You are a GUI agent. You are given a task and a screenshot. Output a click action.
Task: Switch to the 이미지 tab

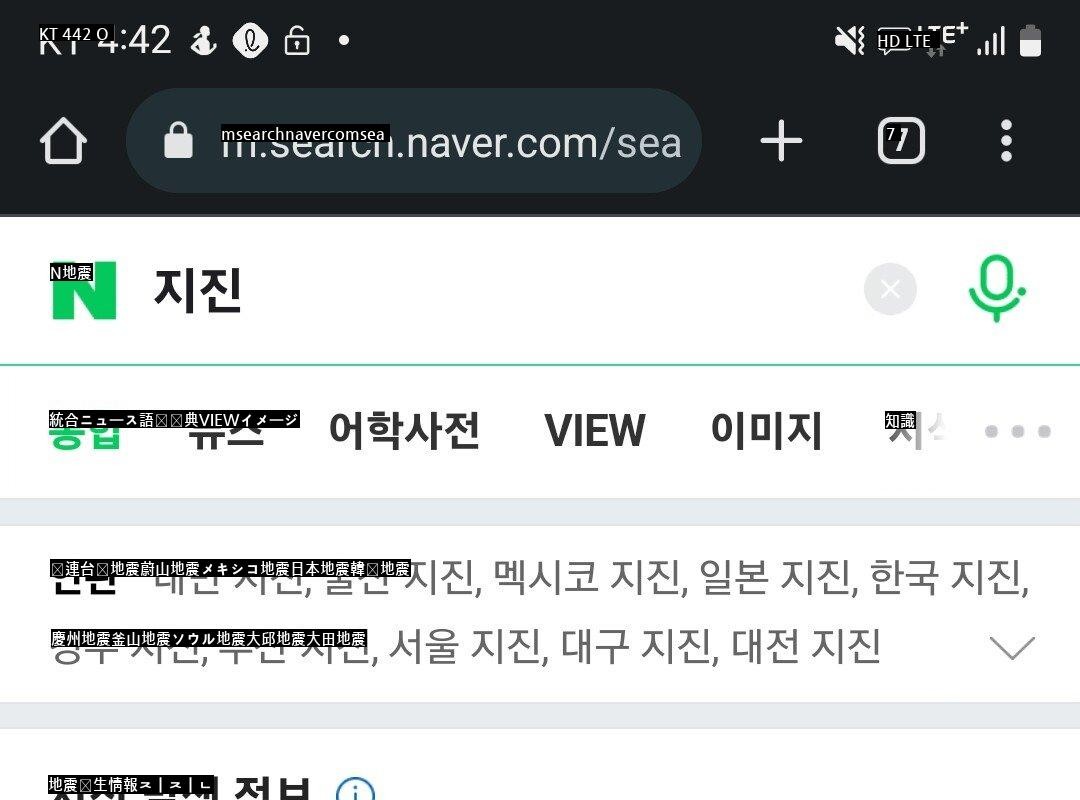coord(766,431)
